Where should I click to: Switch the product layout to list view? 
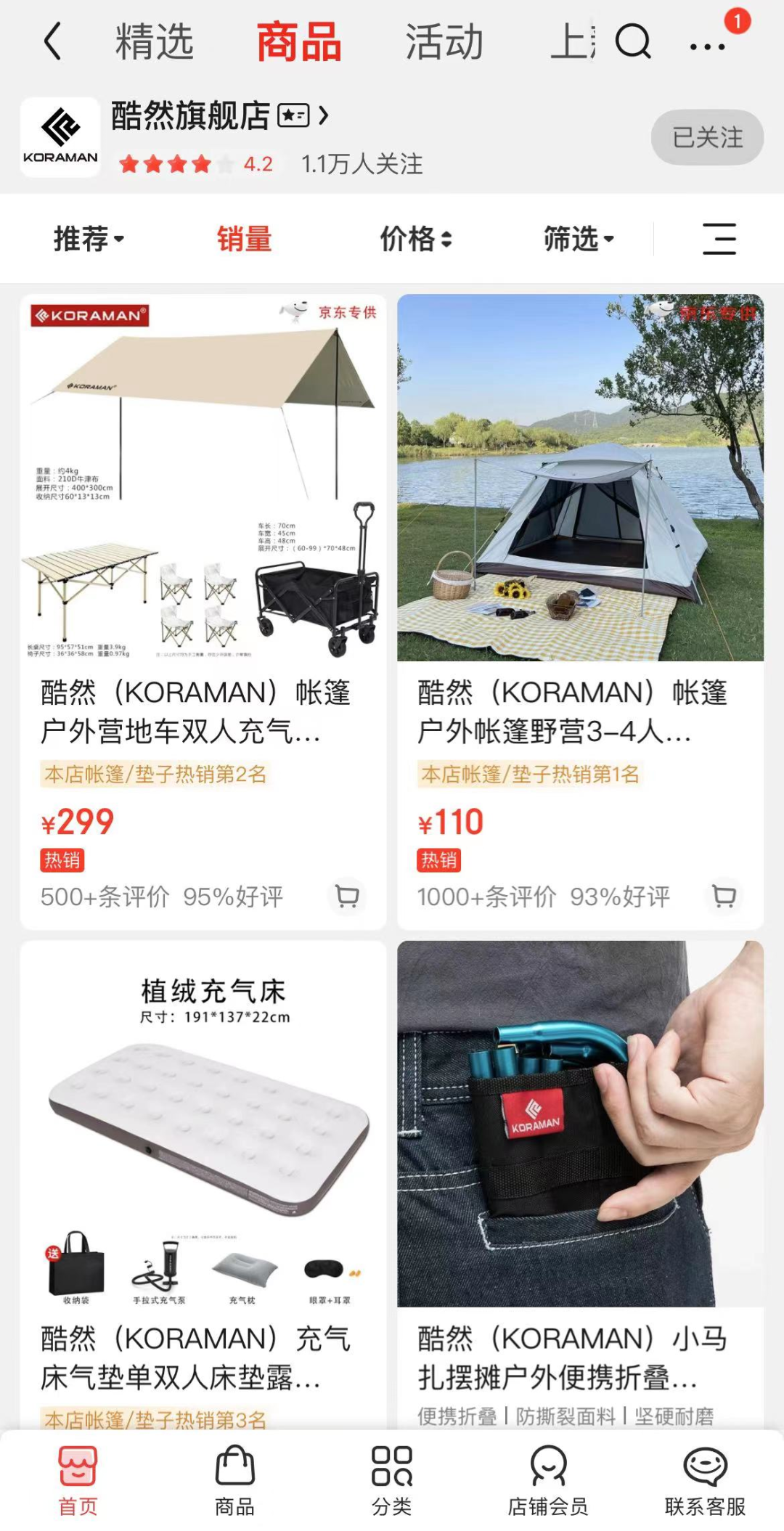(719, 239)
